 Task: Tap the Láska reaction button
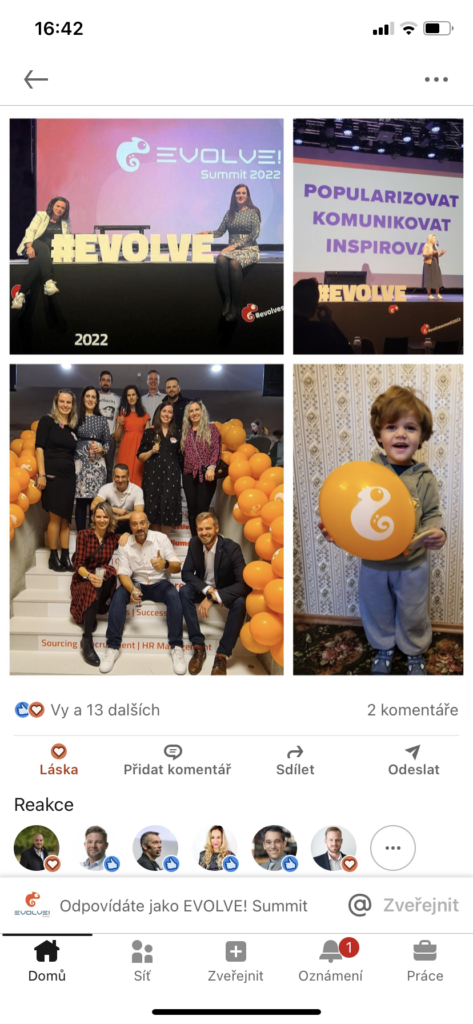pos(59,760)
